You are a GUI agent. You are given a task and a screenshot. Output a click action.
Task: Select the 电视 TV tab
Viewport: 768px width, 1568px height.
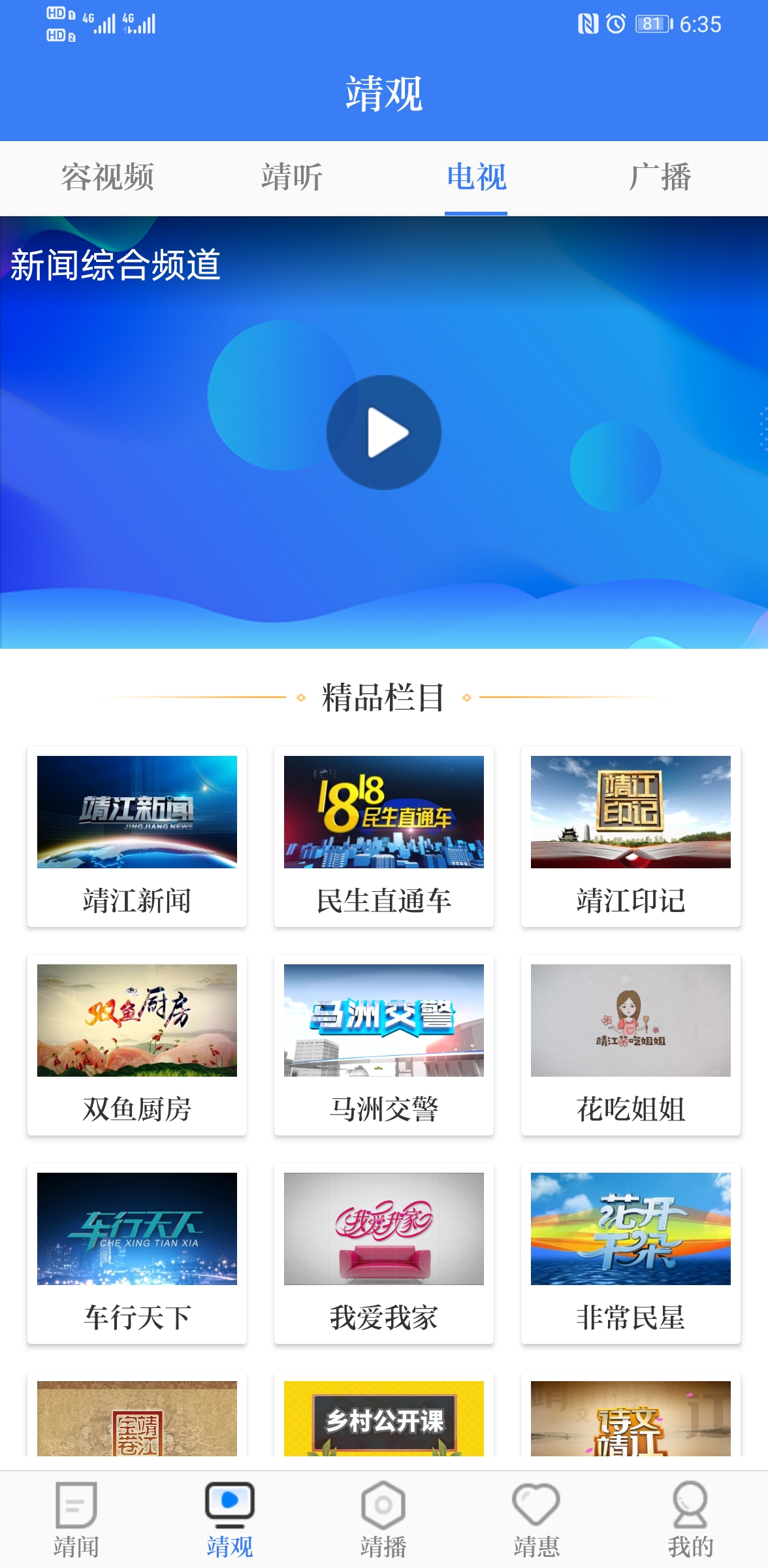(476, 178)
